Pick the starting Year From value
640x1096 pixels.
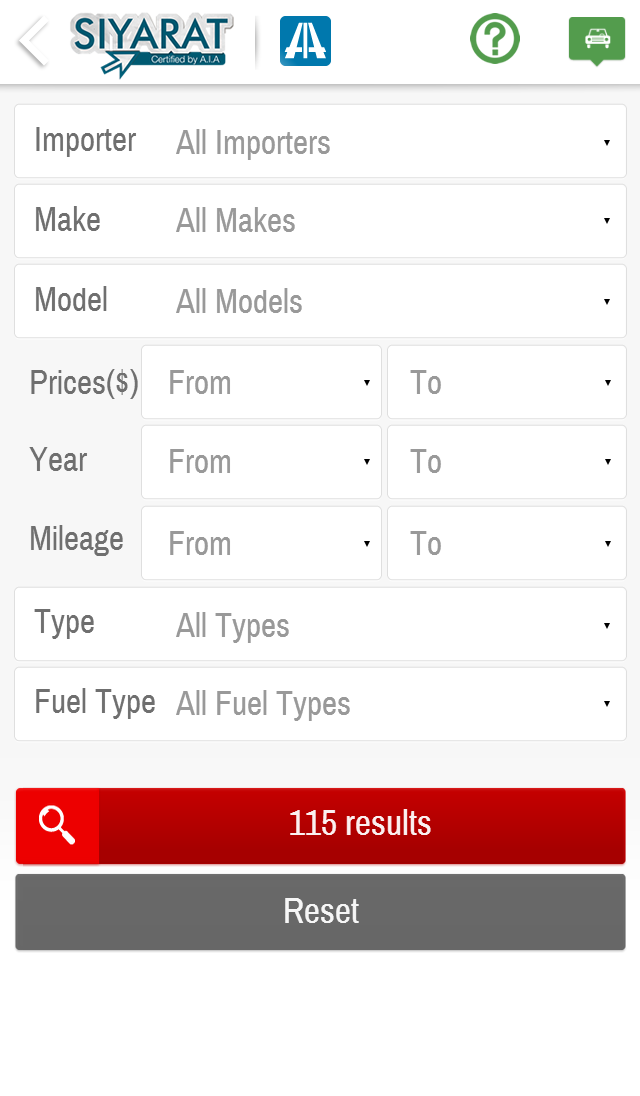pyautogui.click(x=261, y=462)
